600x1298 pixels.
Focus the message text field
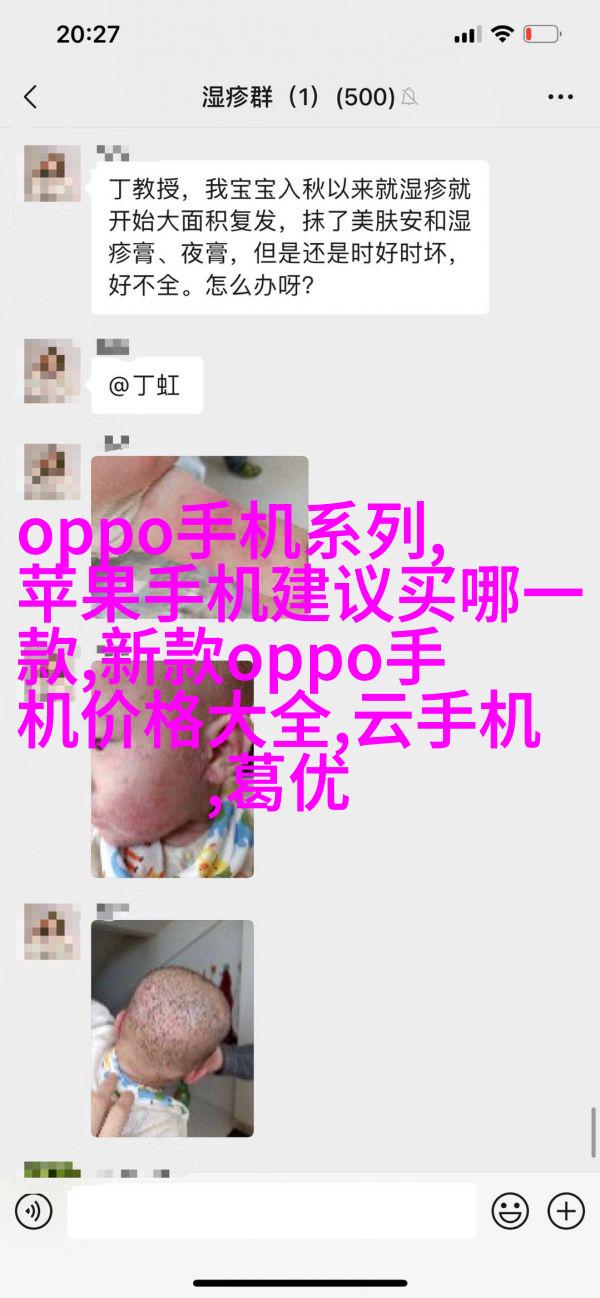pos(272,1211)
